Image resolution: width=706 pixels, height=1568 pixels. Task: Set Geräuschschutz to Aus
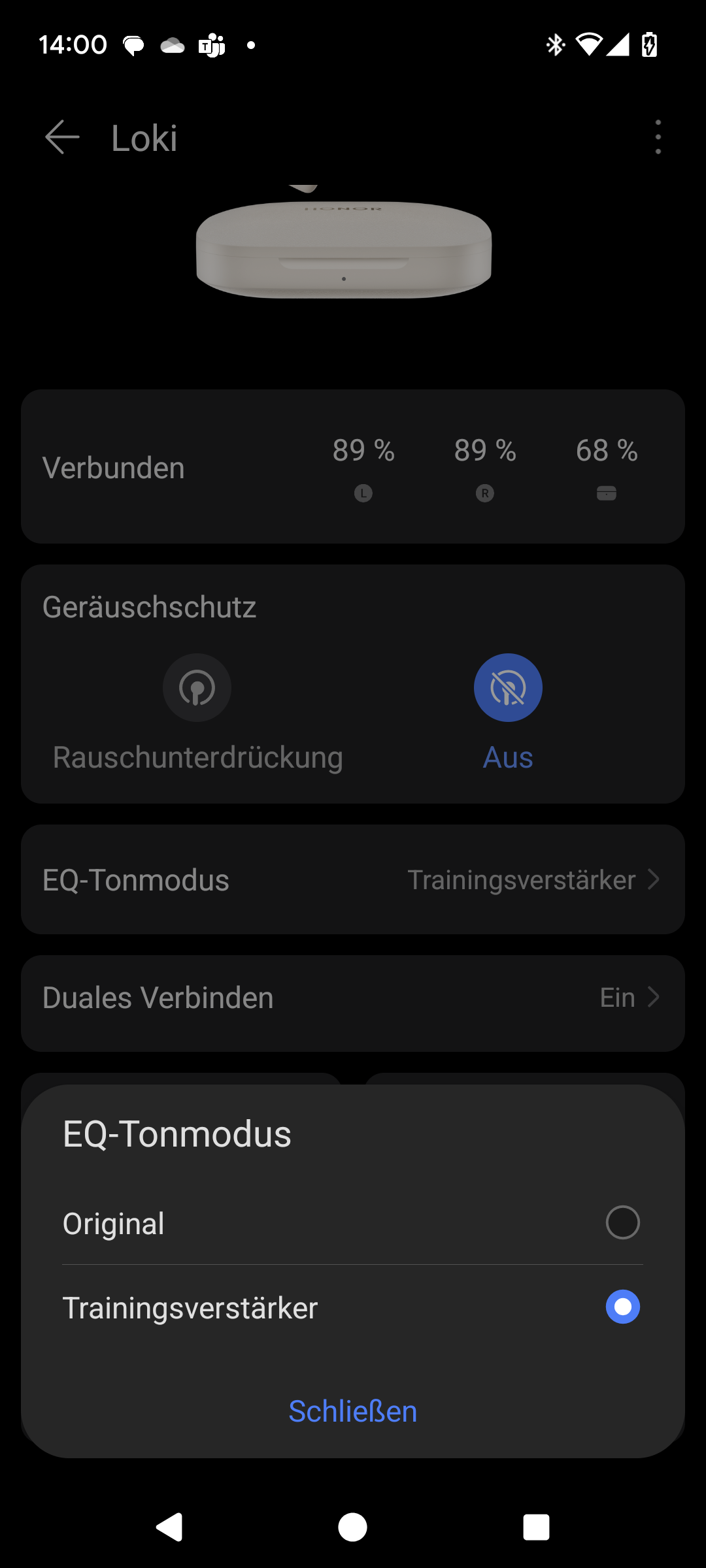point(508,688)
